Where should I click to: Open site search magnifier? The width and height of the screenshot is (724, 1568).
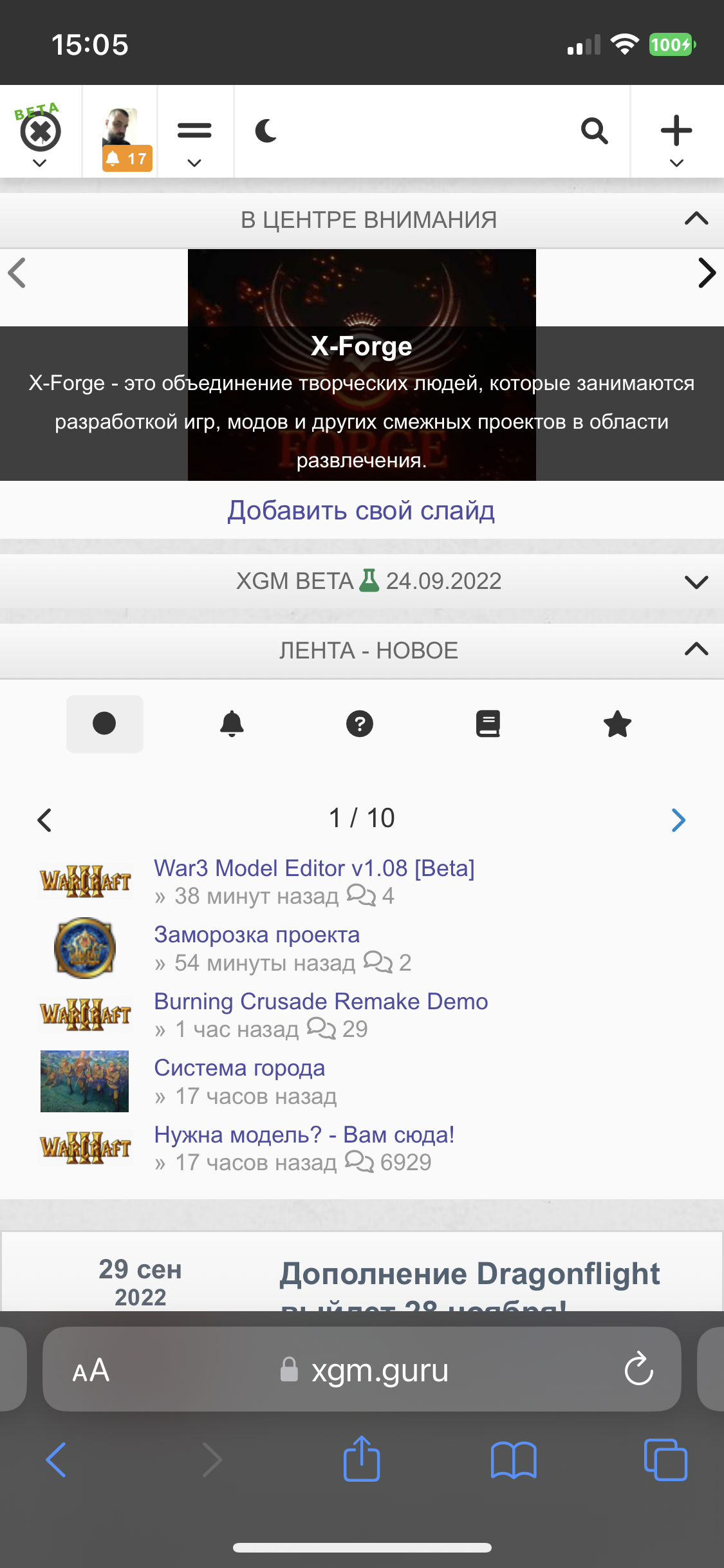click(x=594, y=131)
